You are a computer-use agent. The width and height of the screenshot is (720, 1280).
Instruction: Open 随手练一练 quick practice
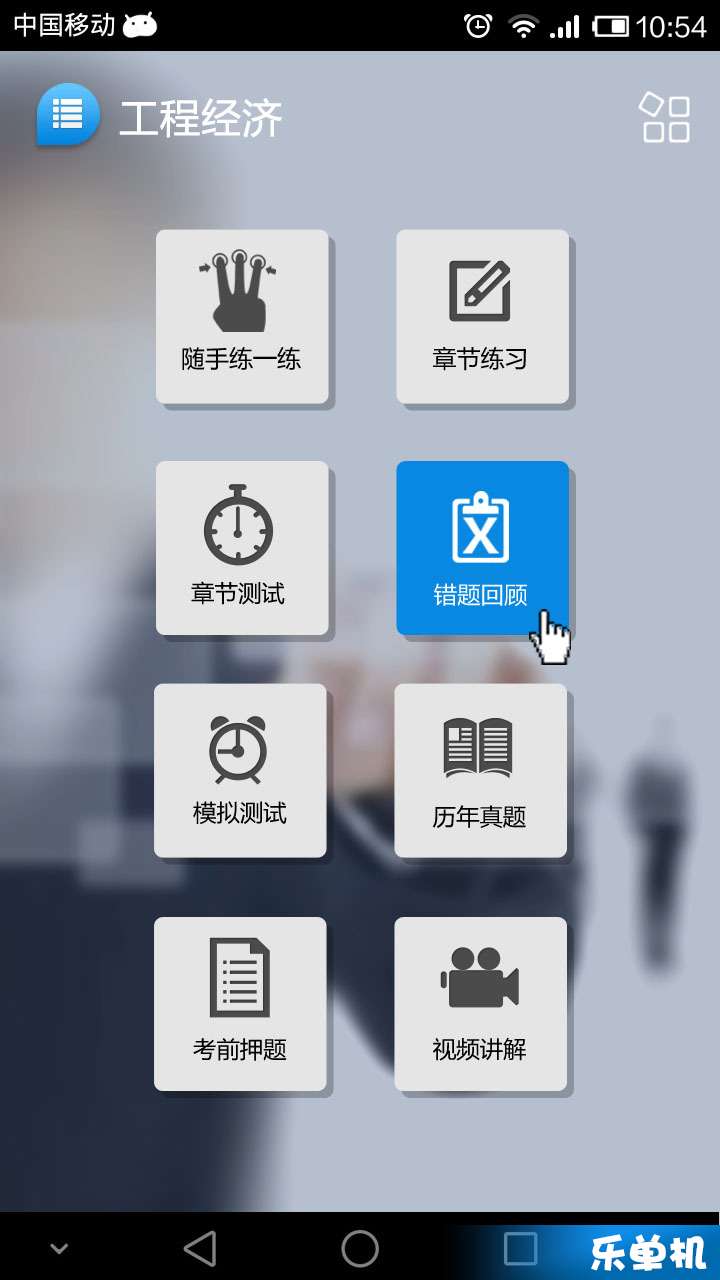coord(242,317)
